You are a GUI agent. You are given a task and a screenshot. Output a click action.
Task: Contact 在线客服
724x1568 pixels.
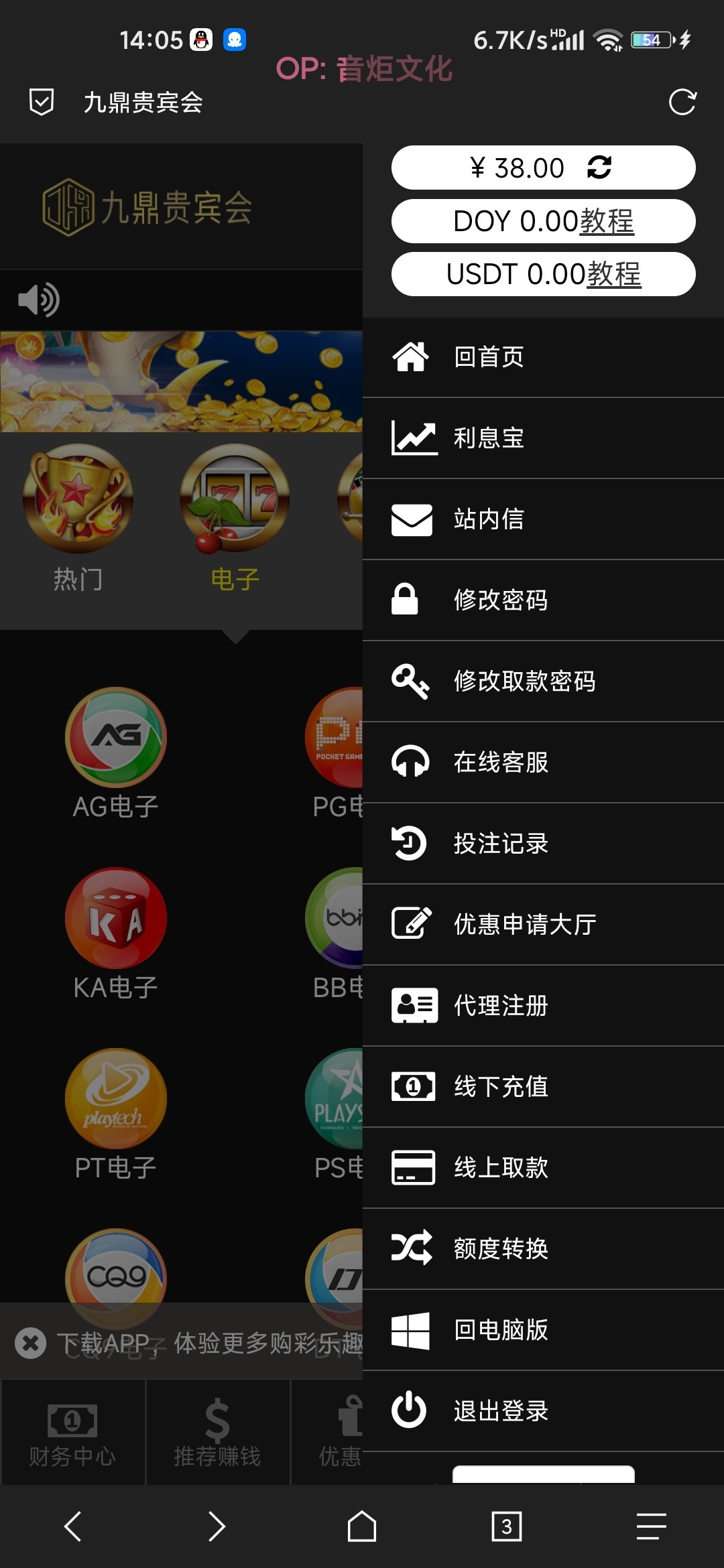[x=500, y=762]
